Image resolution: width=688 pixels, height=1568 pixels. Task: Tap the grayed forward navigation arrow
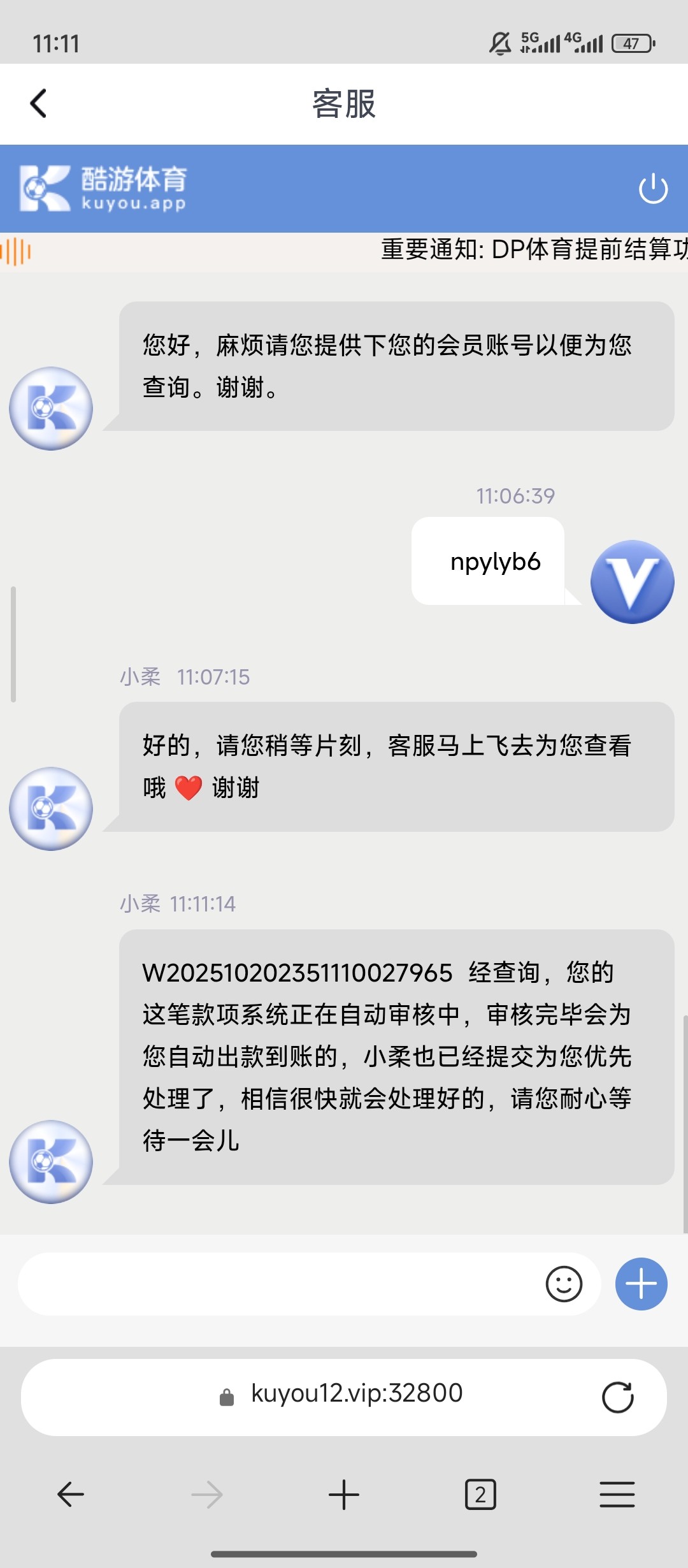point(207,1493)
